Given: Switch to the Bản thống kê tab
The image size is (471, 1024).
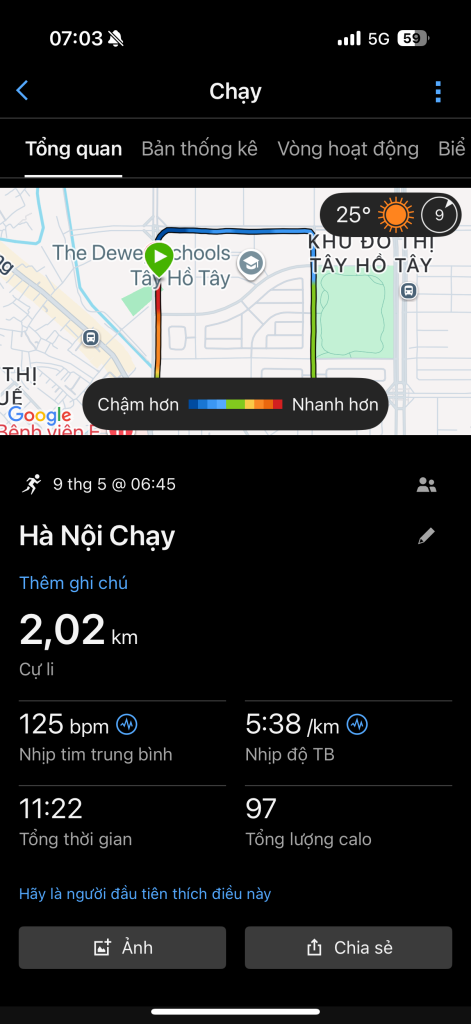Looking at the screenshot, I should tap(199, 149).
